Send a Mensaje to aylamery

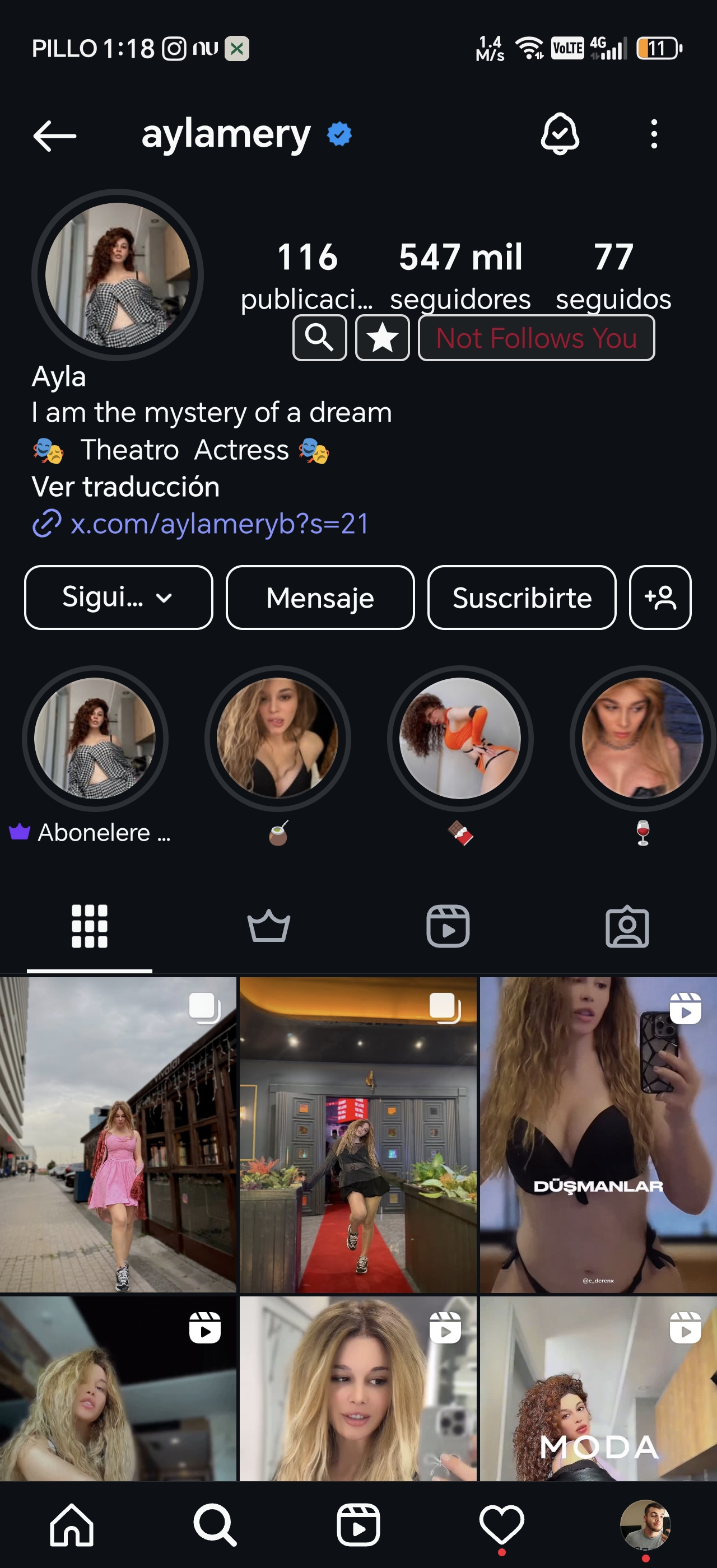point(320,597)
